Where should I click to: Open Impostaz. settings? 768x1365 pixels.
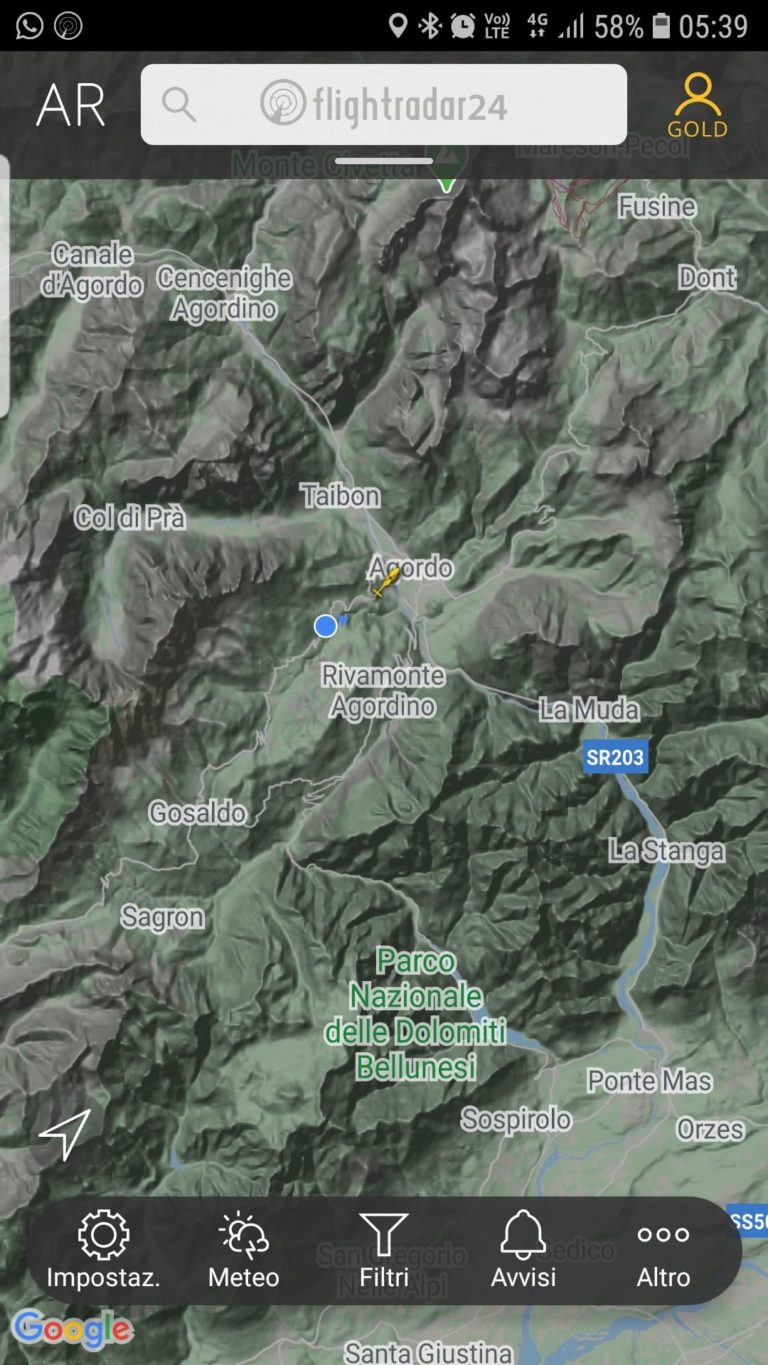pos(103,1250)
